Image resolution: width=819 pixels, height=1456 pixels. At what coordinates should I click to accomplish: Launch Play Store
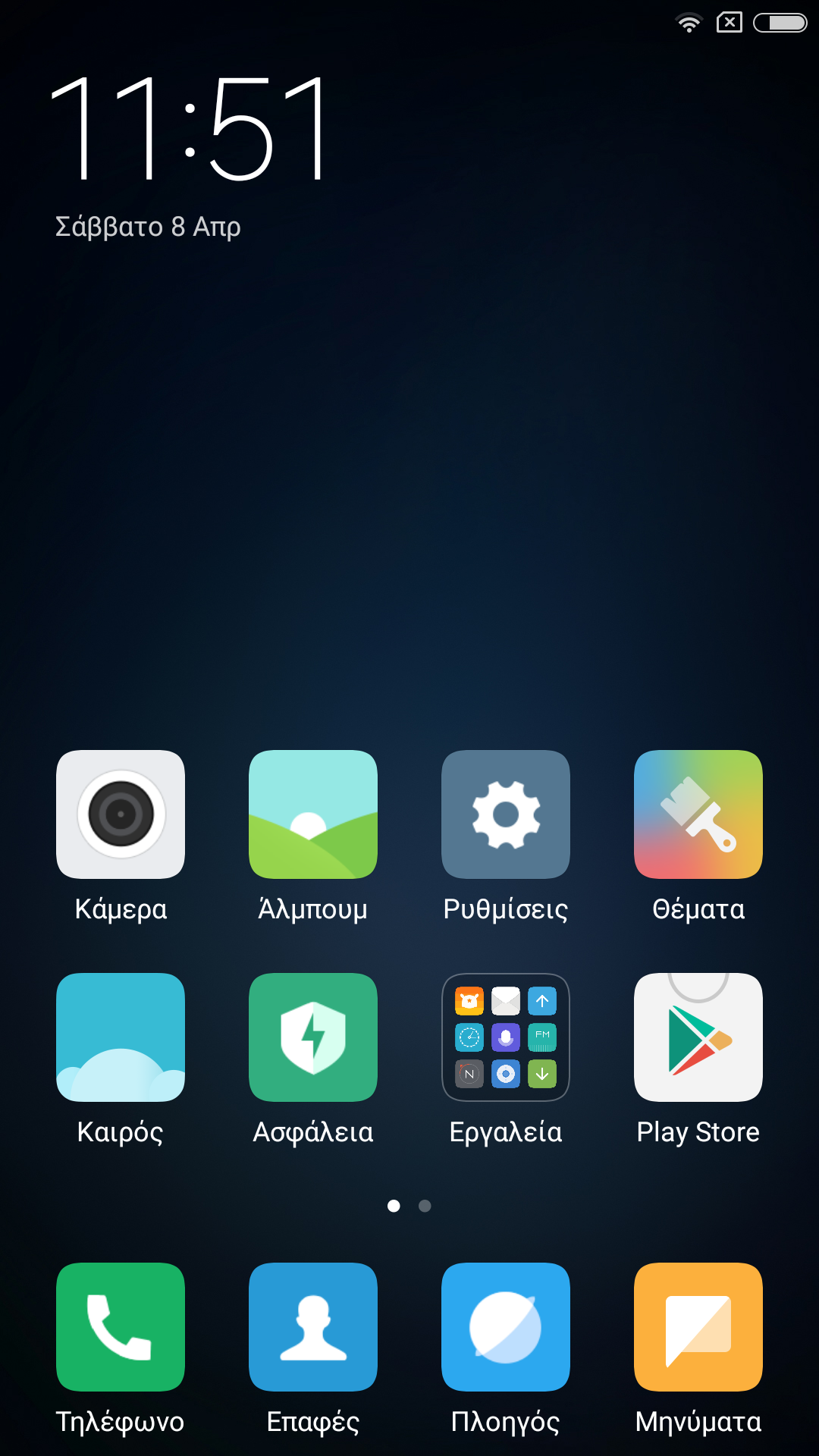point(698,1037)
